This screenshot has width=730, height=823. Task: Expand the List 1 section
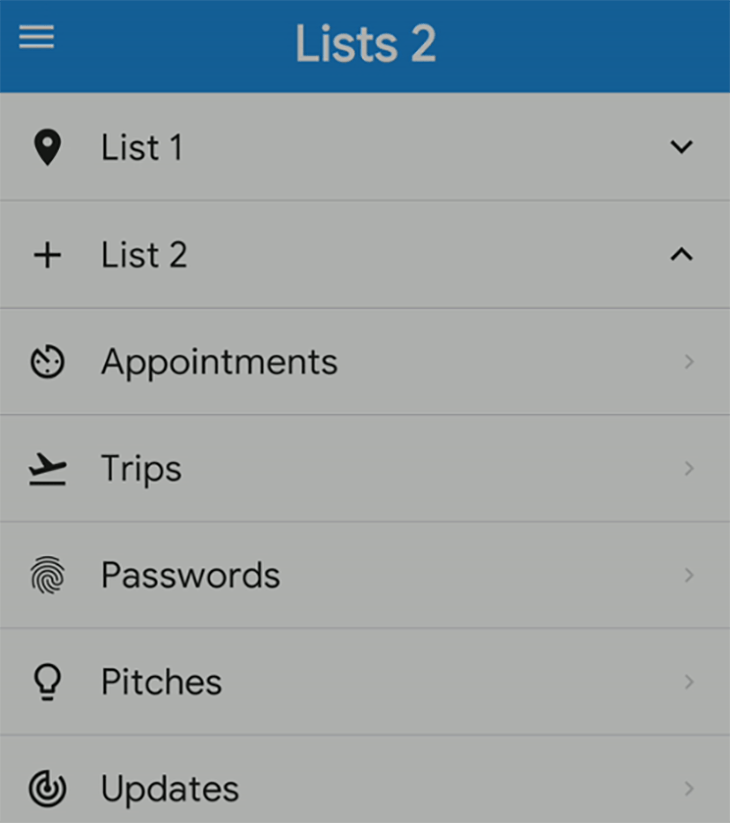click(x=682, y=147)
